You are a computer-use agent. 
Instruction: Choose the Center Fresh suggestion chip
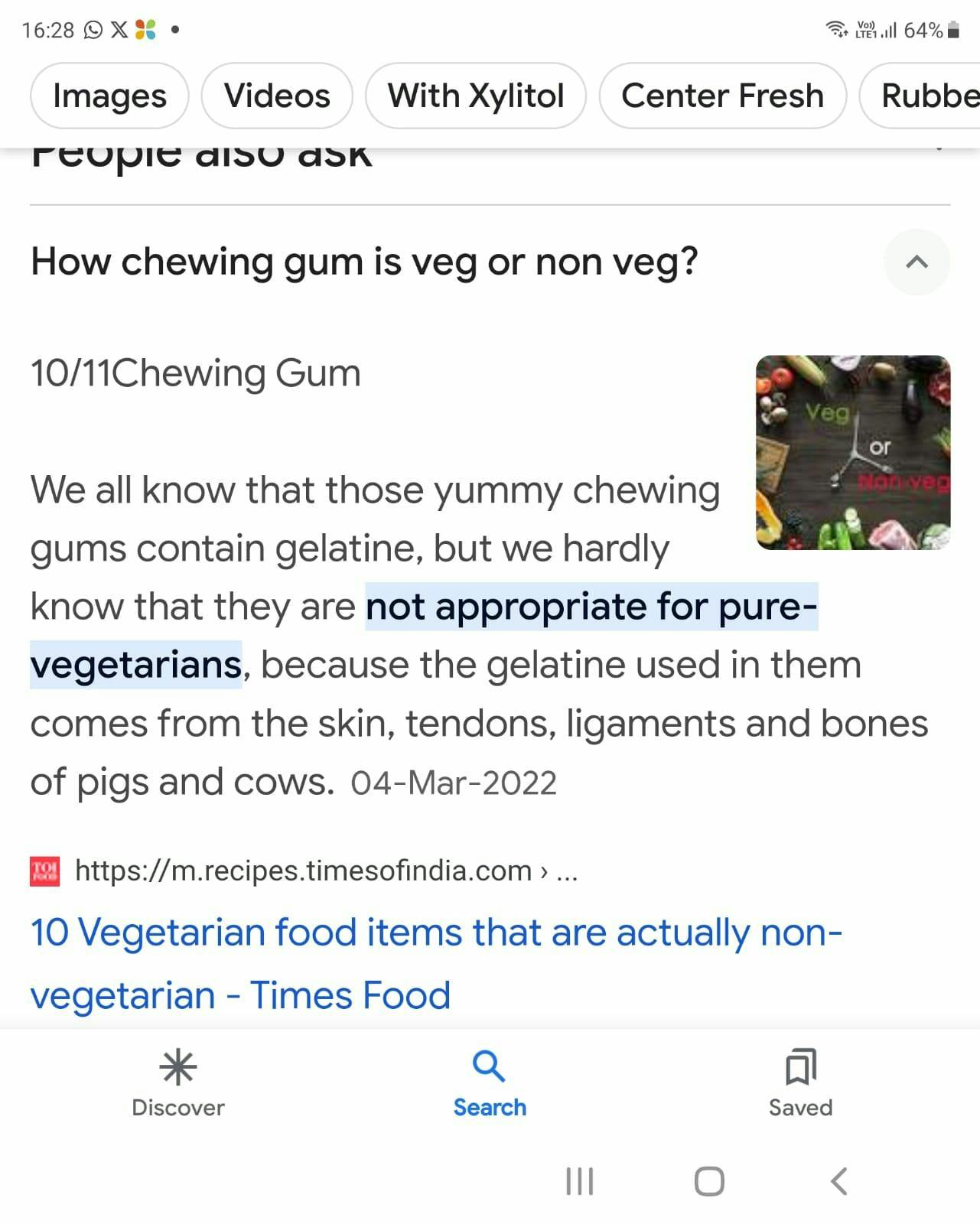tap(722, 96)
